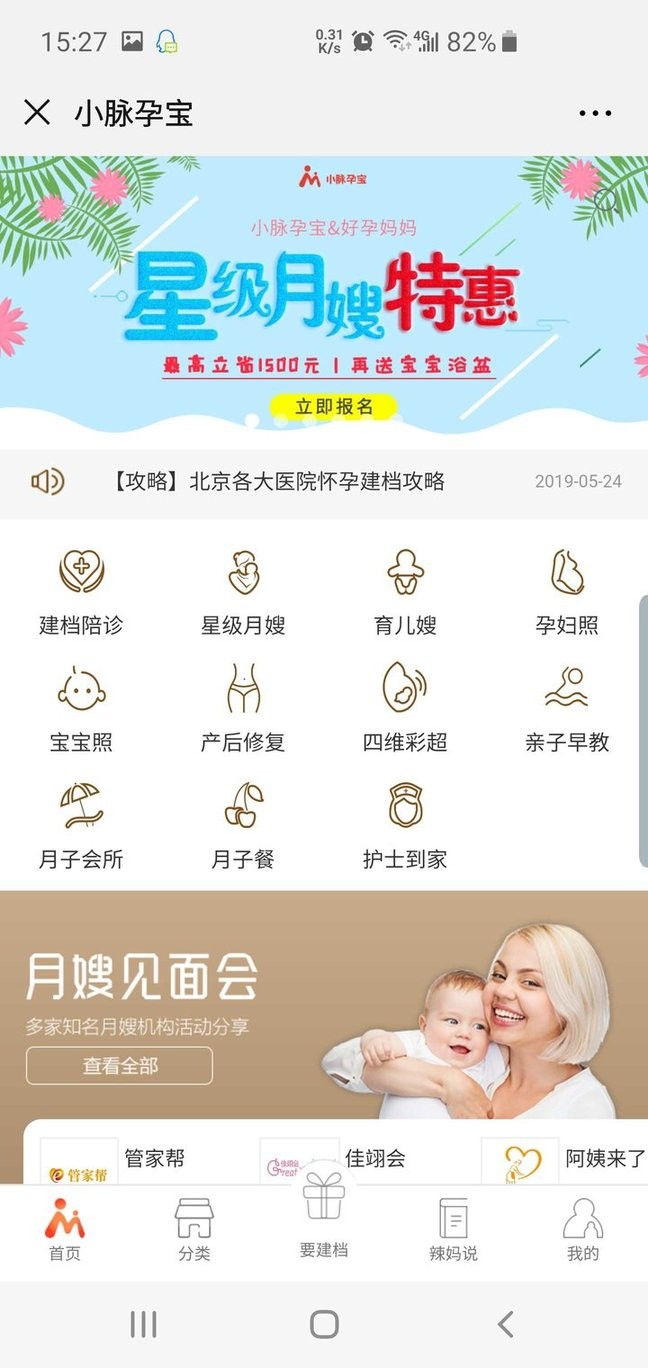The image size is (648, 1368).
Task: Tap 查看全部 under 月嫂见面会
Action: (119, 1066)
